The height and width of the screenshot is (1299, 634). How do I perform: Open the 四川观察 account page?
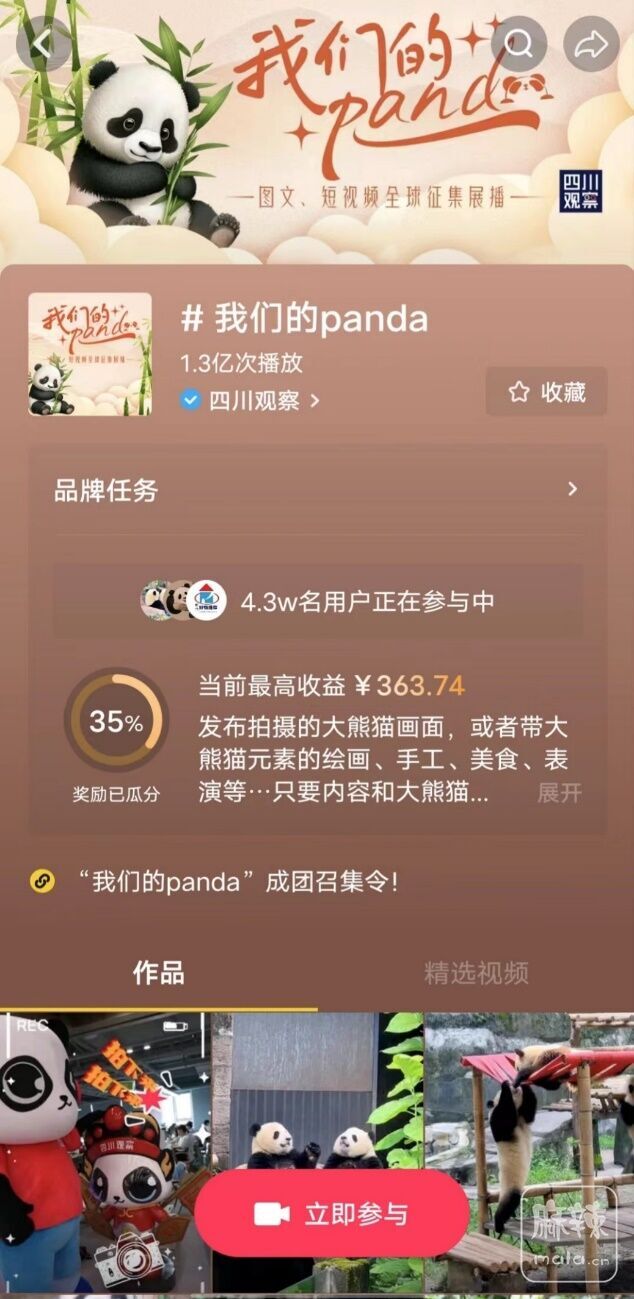click(253, 401)
